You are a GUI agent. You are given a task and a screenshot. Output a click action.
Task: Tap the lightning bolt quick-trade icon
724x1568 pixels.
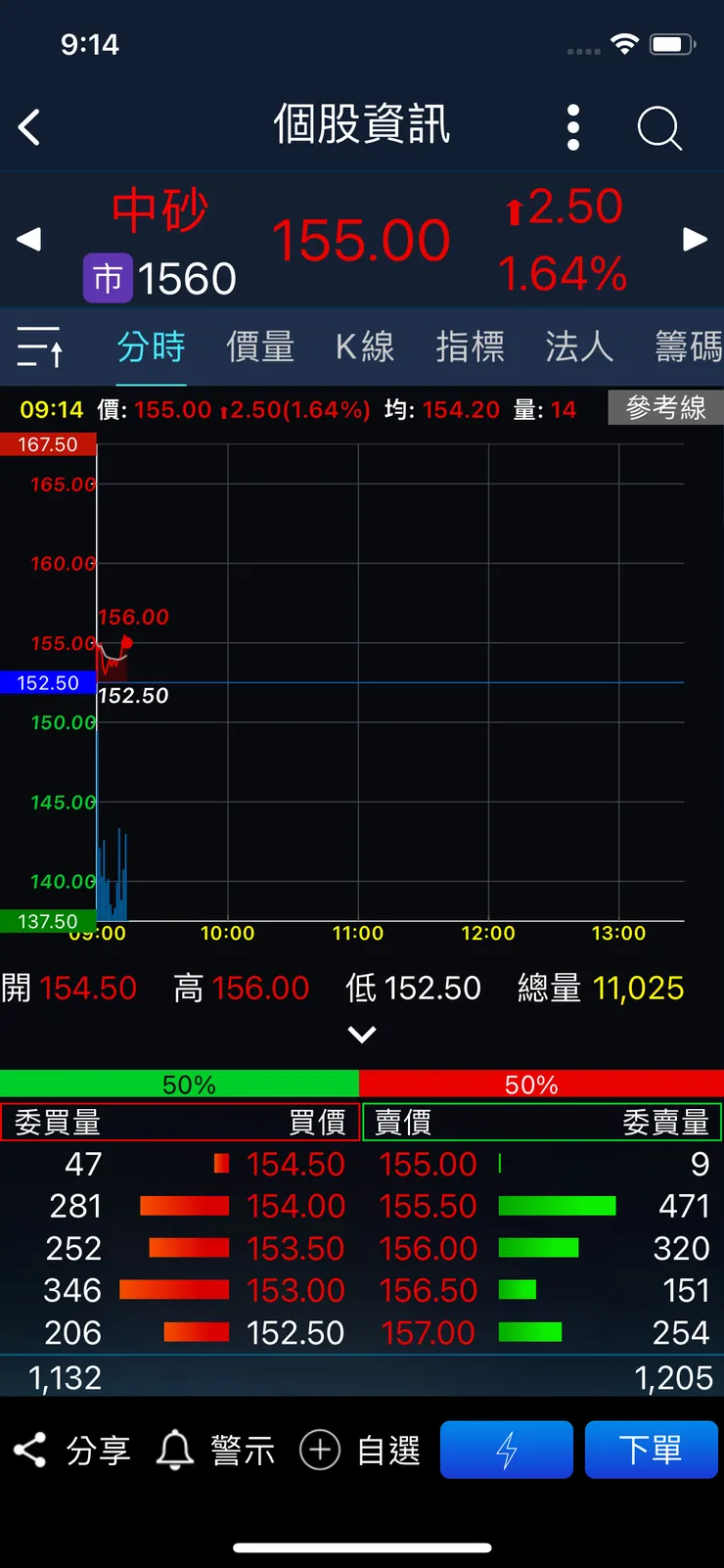tap(506, 1450)
